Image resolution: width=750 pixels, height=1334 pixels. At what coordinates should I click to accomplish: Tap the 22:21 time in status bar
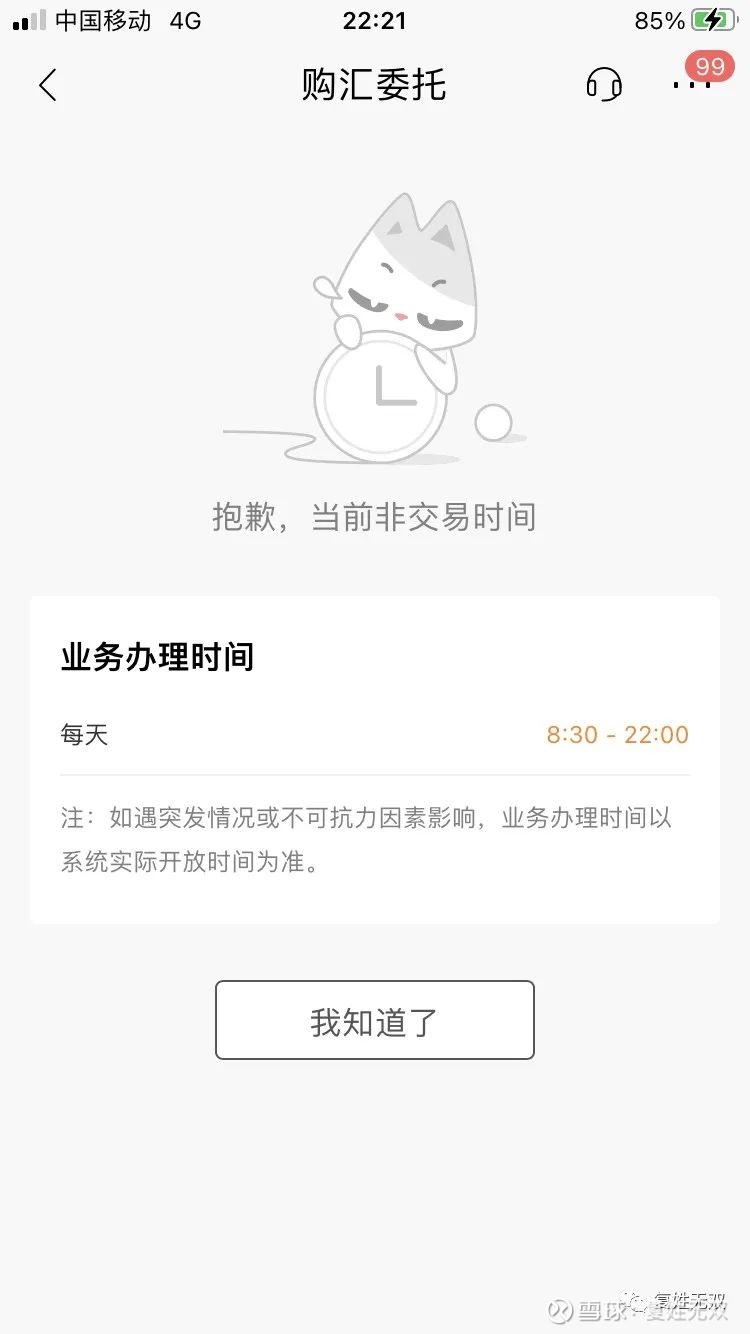tap(374, 20)
